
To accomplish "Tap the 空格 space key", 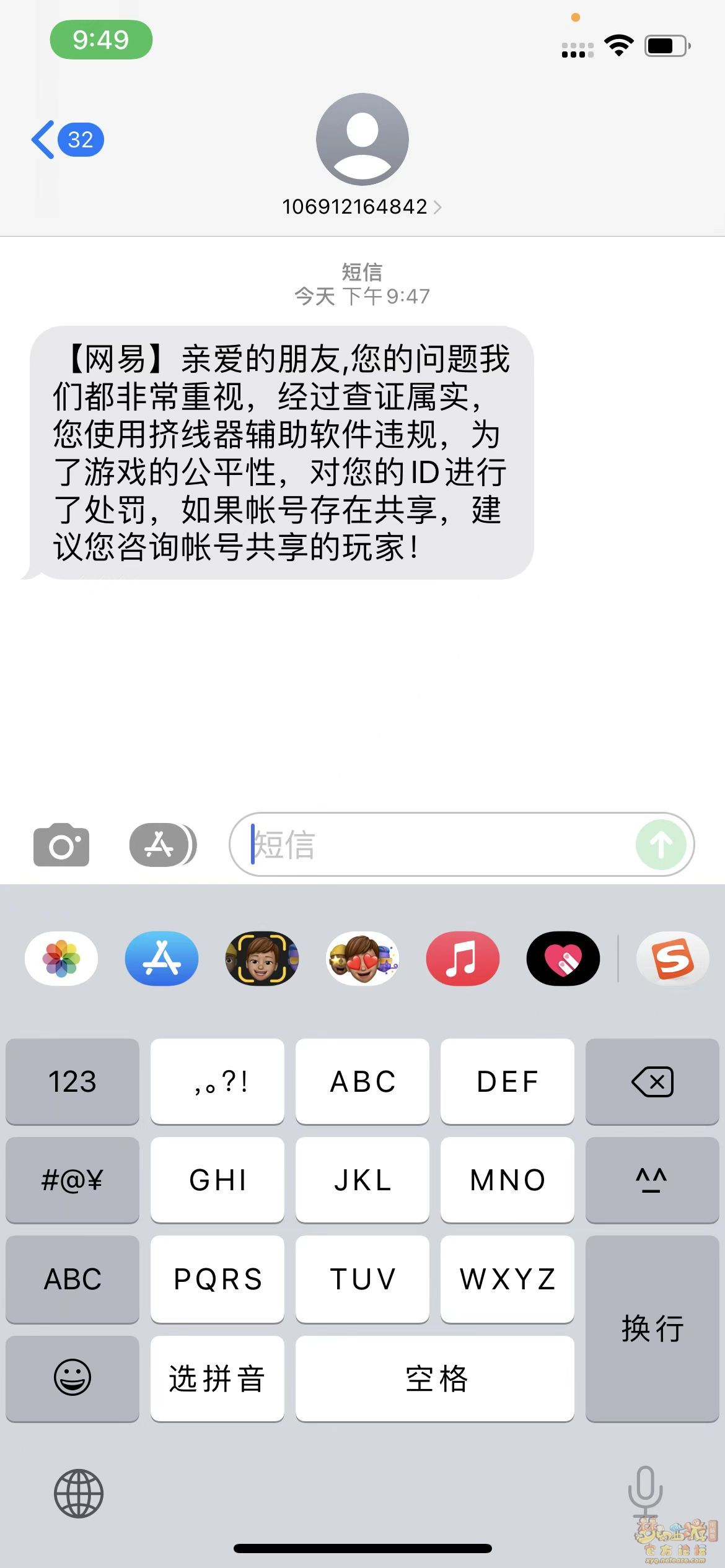I will tap(435, 1378).
